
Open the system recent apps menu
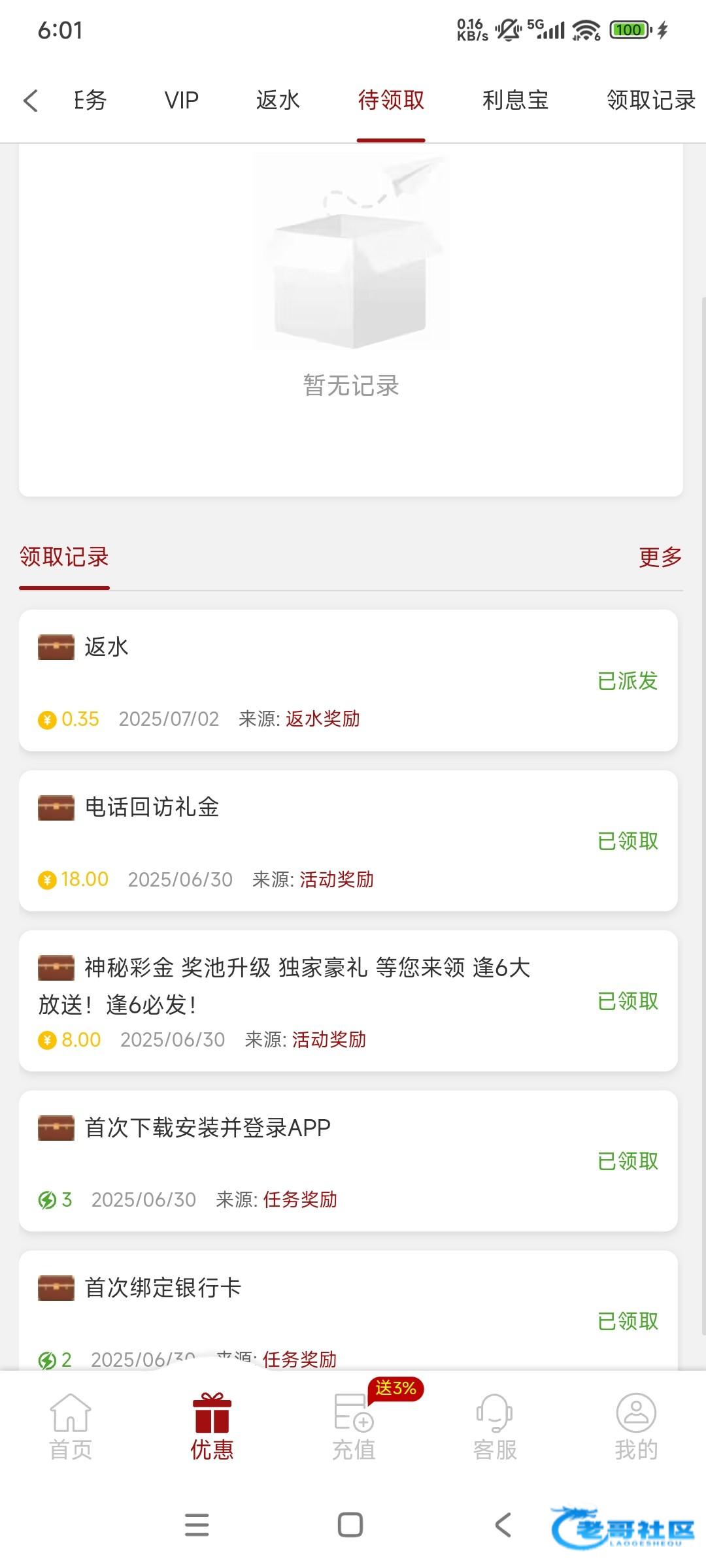pos(197,1525)
